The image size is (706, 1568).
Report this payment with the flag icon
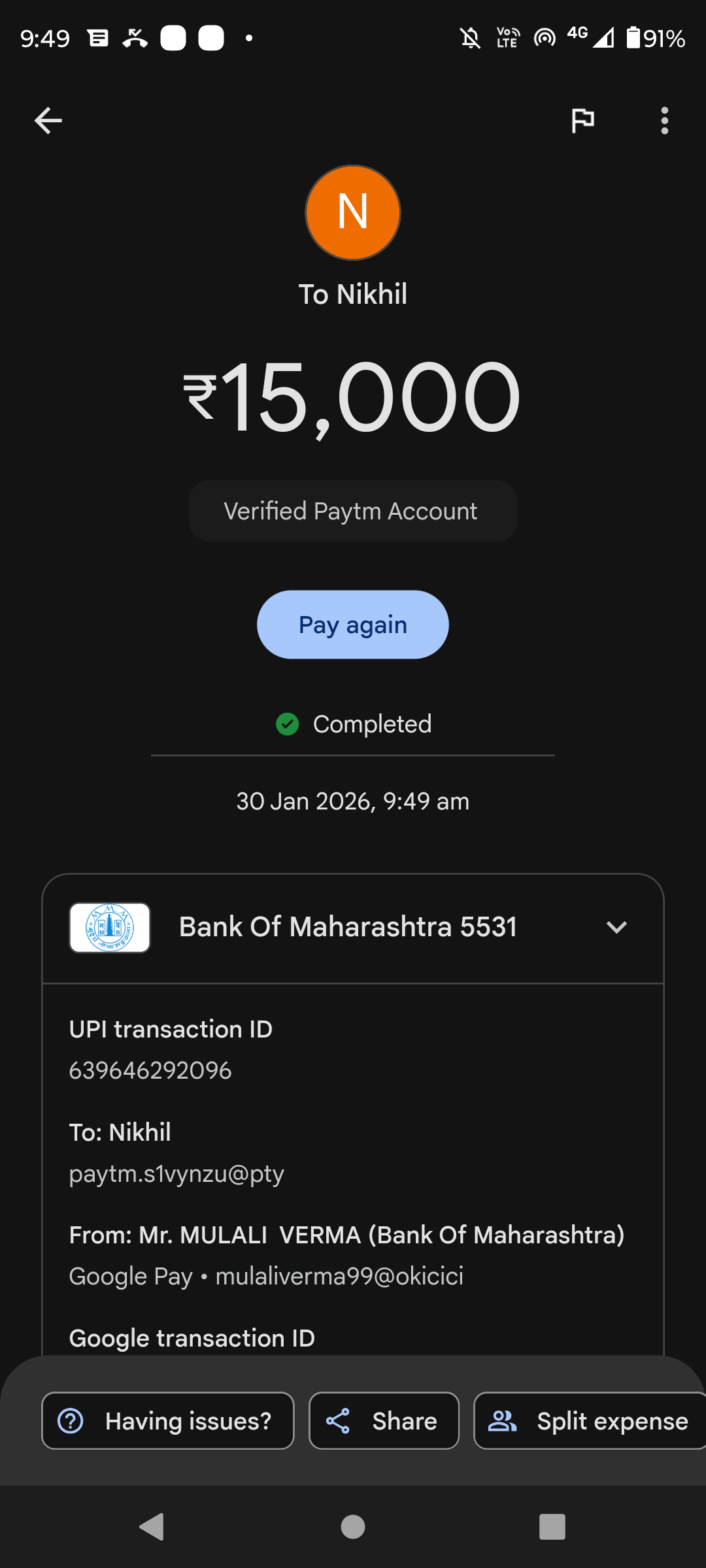pos(582,121)
